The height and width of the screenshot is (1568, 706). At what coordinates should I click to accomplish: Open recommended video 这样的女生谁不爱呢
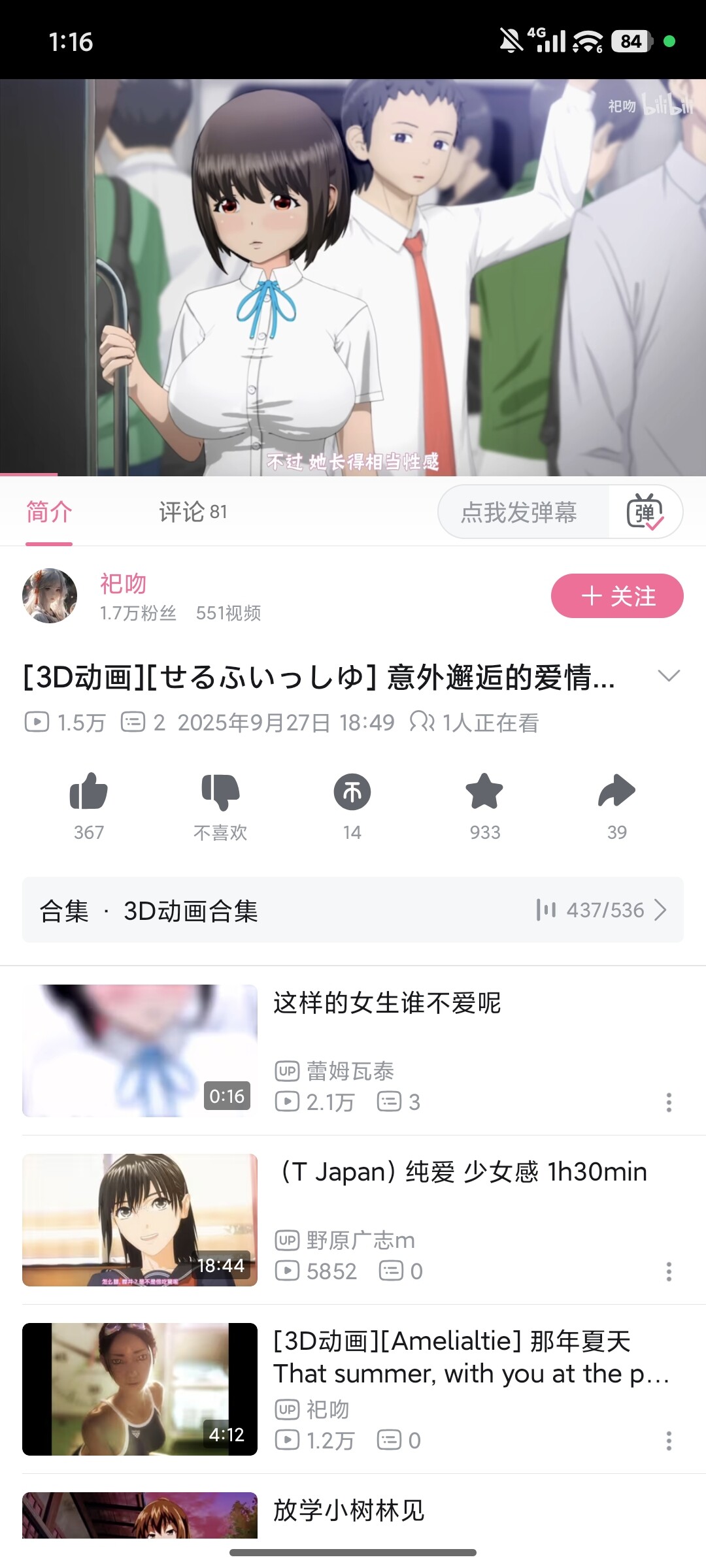387,1004
